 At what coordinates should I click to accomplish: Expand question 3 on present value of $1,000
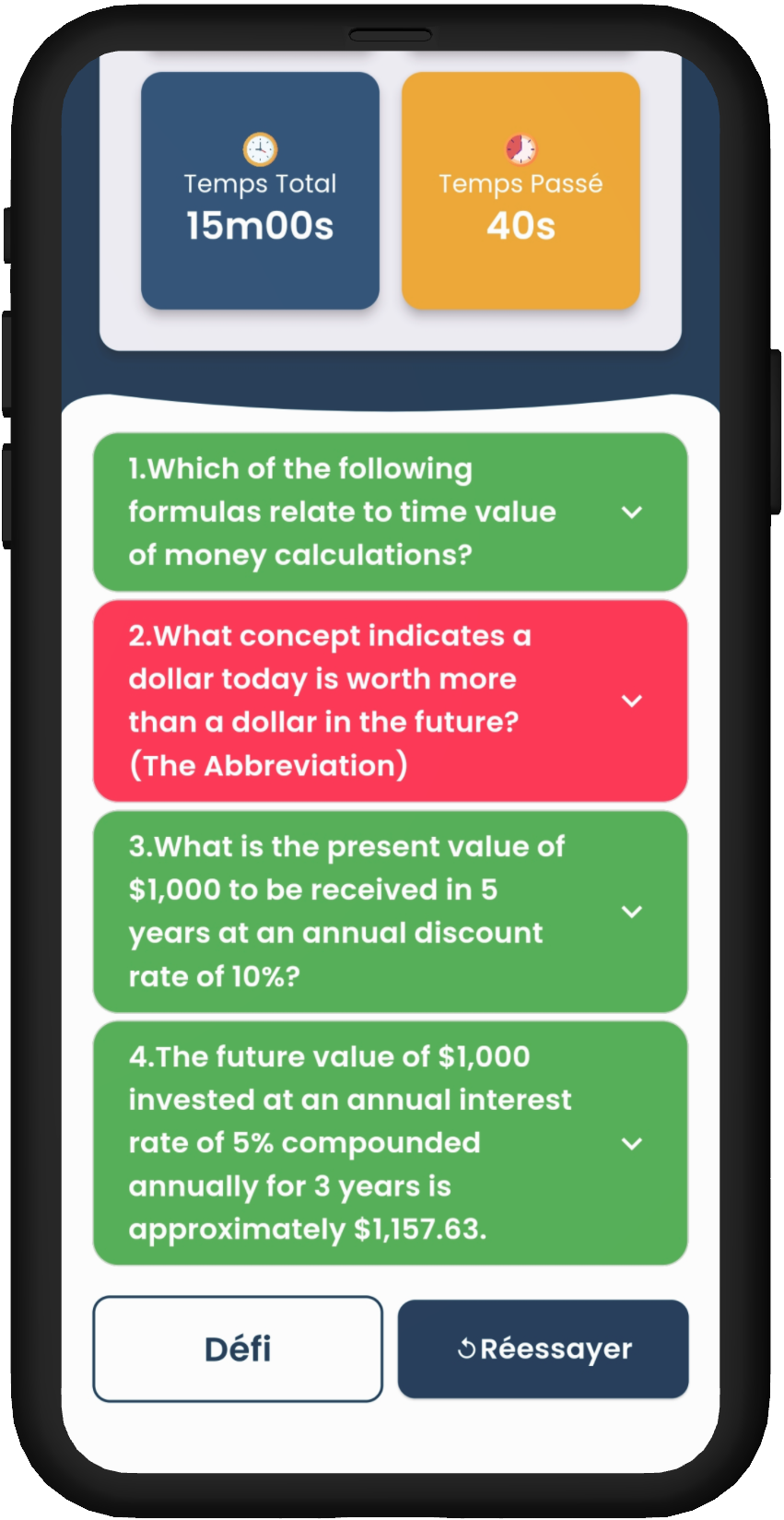click(631, 913)
